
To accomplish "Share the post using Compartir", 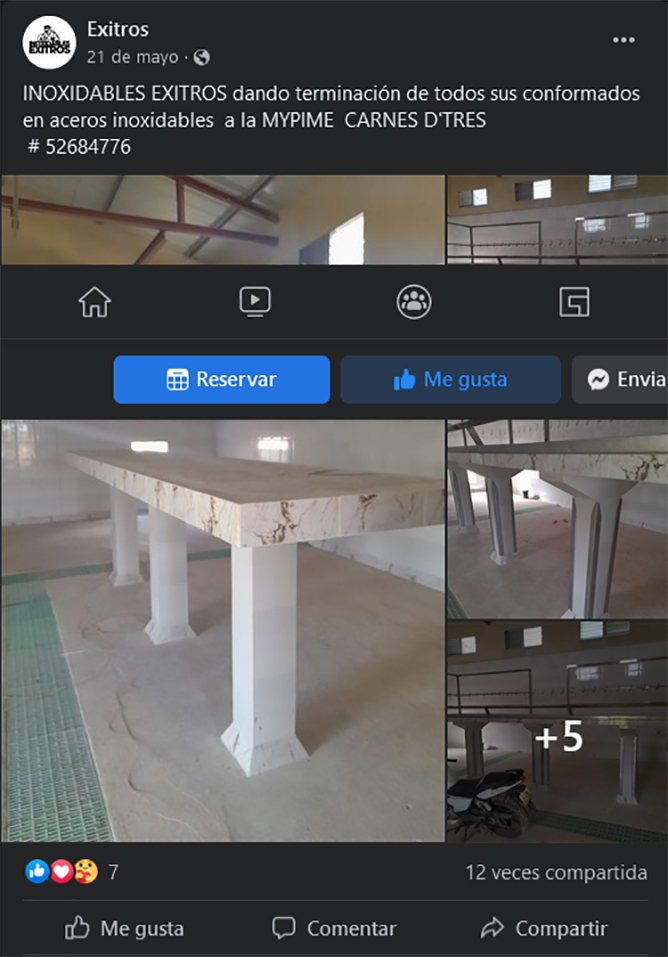I will [x=543, y=928].
